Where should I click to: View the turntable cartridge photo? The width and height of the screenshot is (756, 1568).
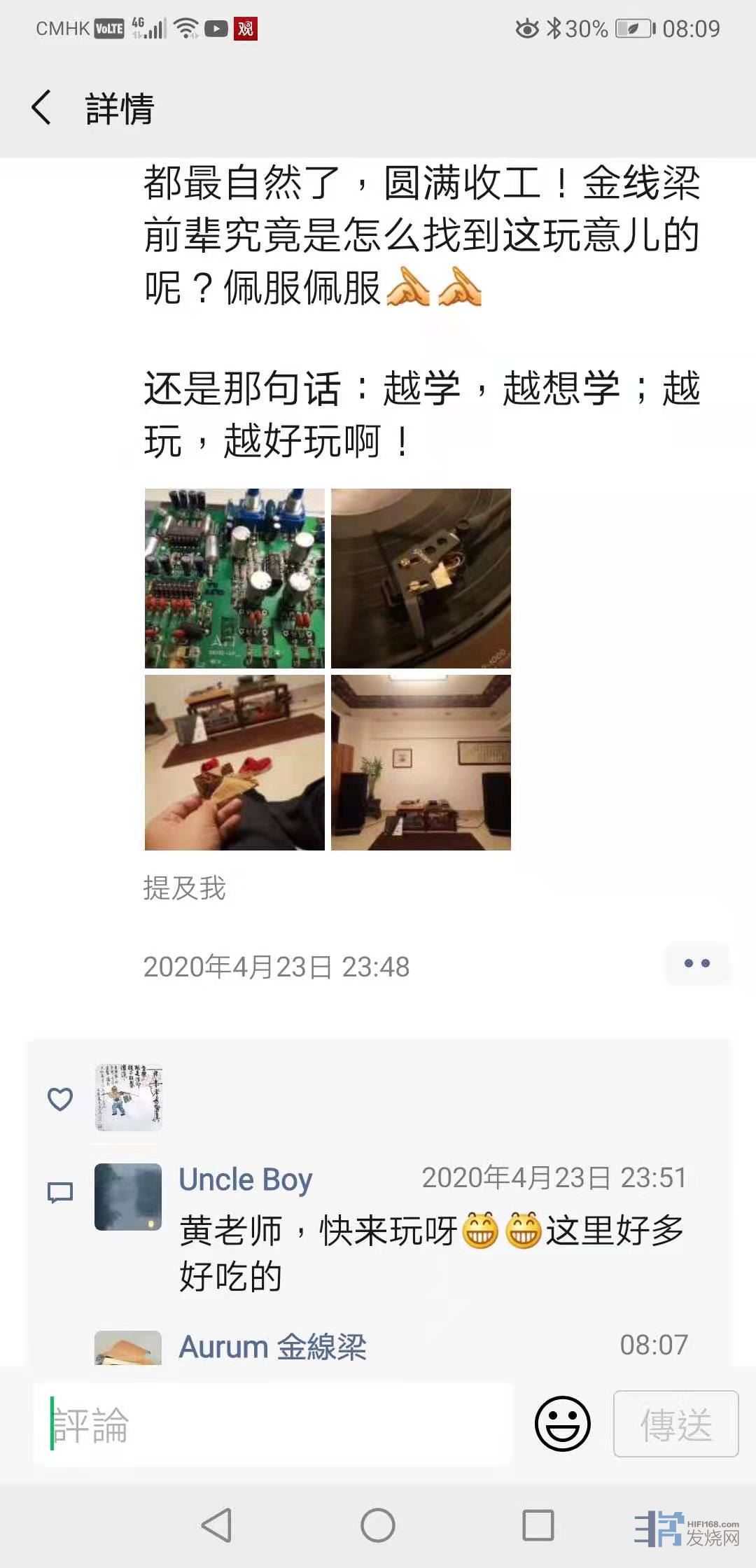click(421, 578)
